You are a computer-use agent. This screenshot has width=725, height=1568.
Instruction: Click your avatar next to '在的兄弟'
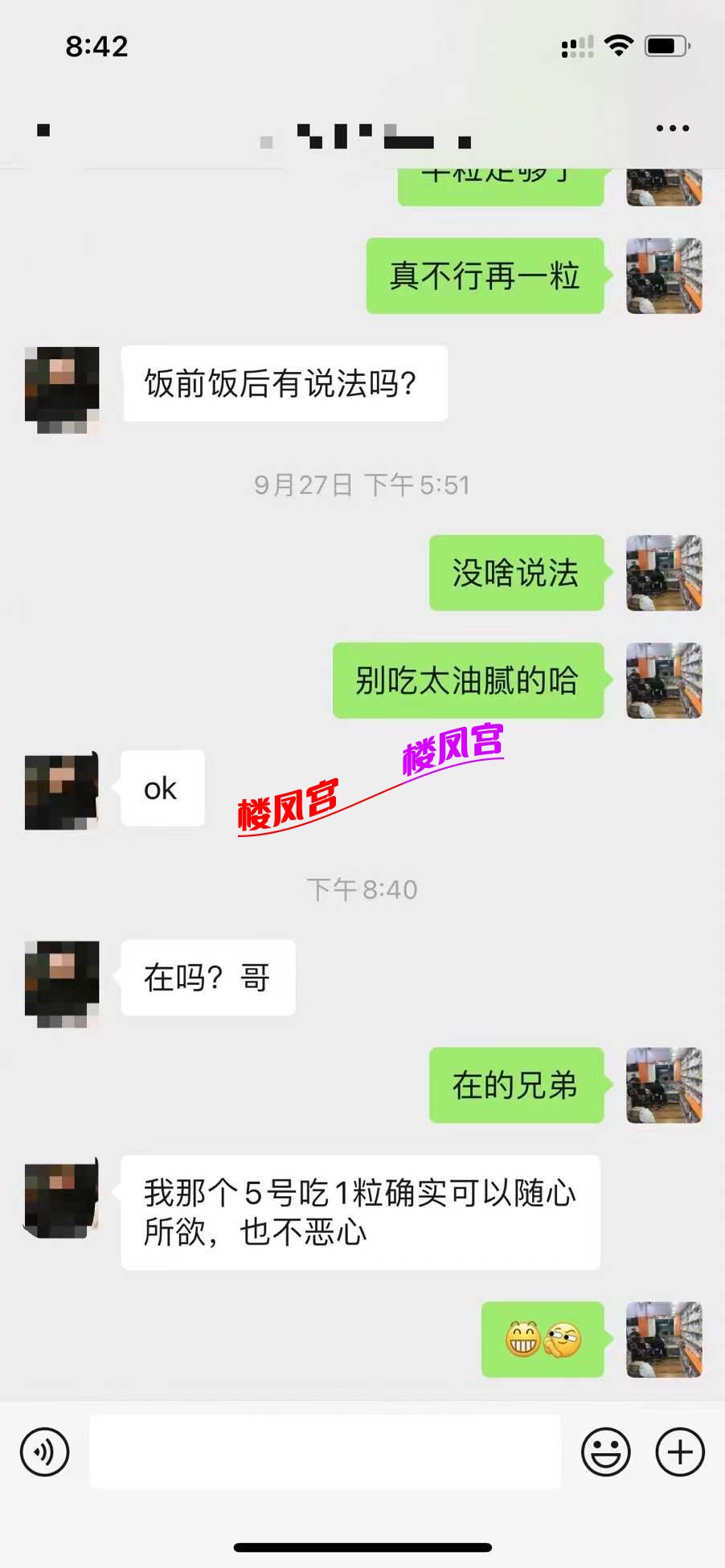664,1086
